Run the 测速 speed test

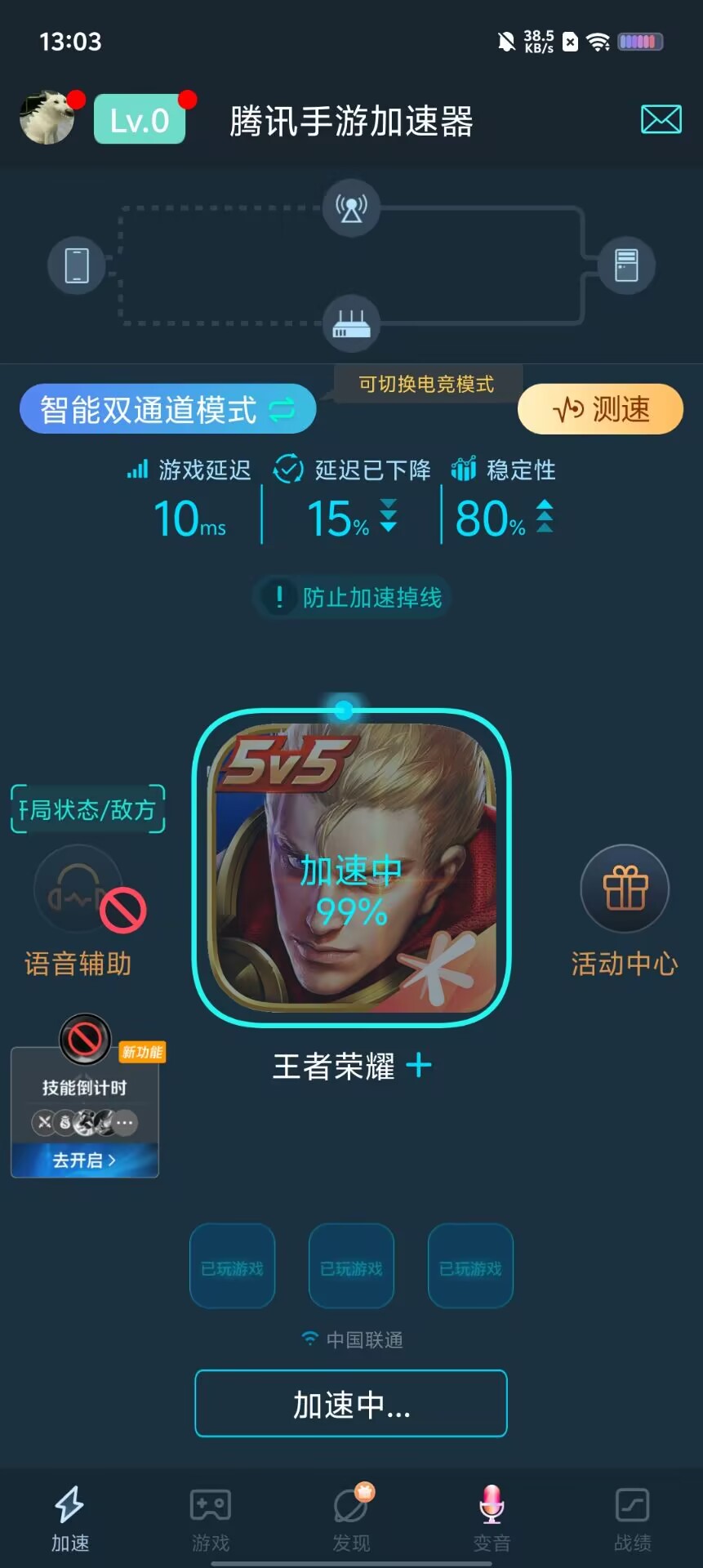point(600,409)
